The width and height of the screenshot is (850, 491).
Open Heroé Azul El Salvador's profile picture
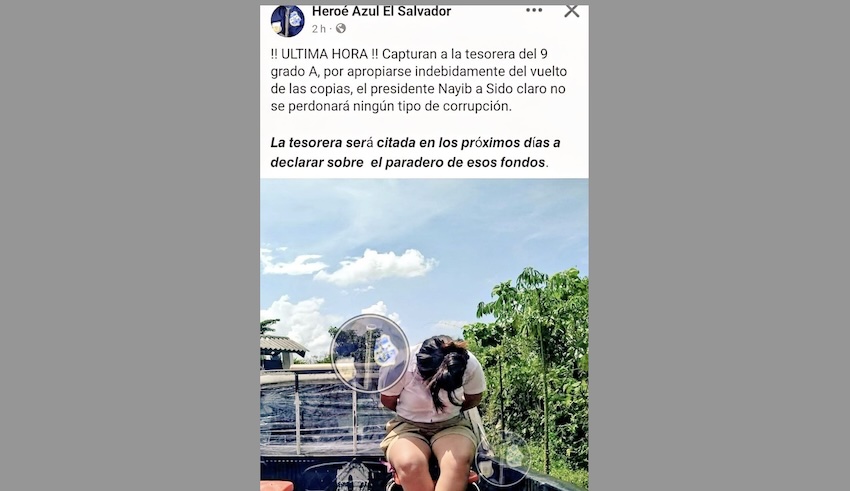(287, 20)
